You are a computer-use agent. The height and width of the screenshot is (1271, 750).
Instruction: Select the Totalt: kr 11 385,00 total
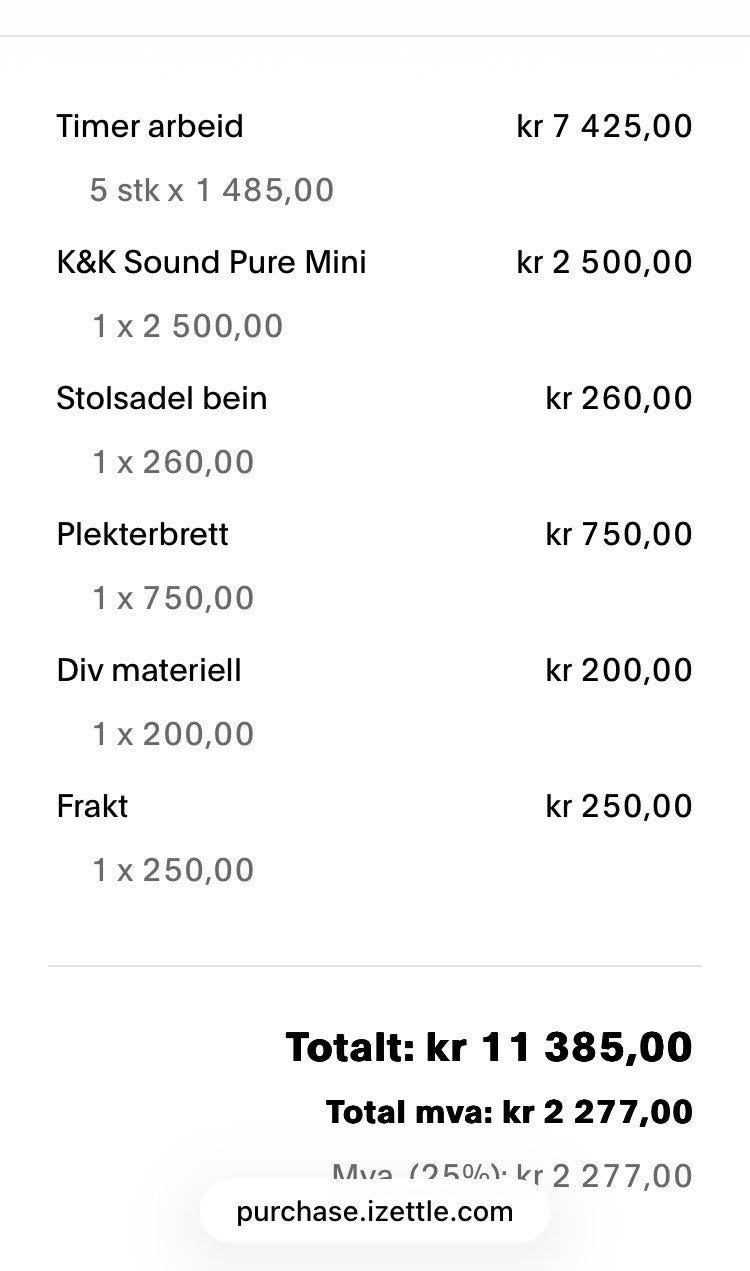[488, 1047]
